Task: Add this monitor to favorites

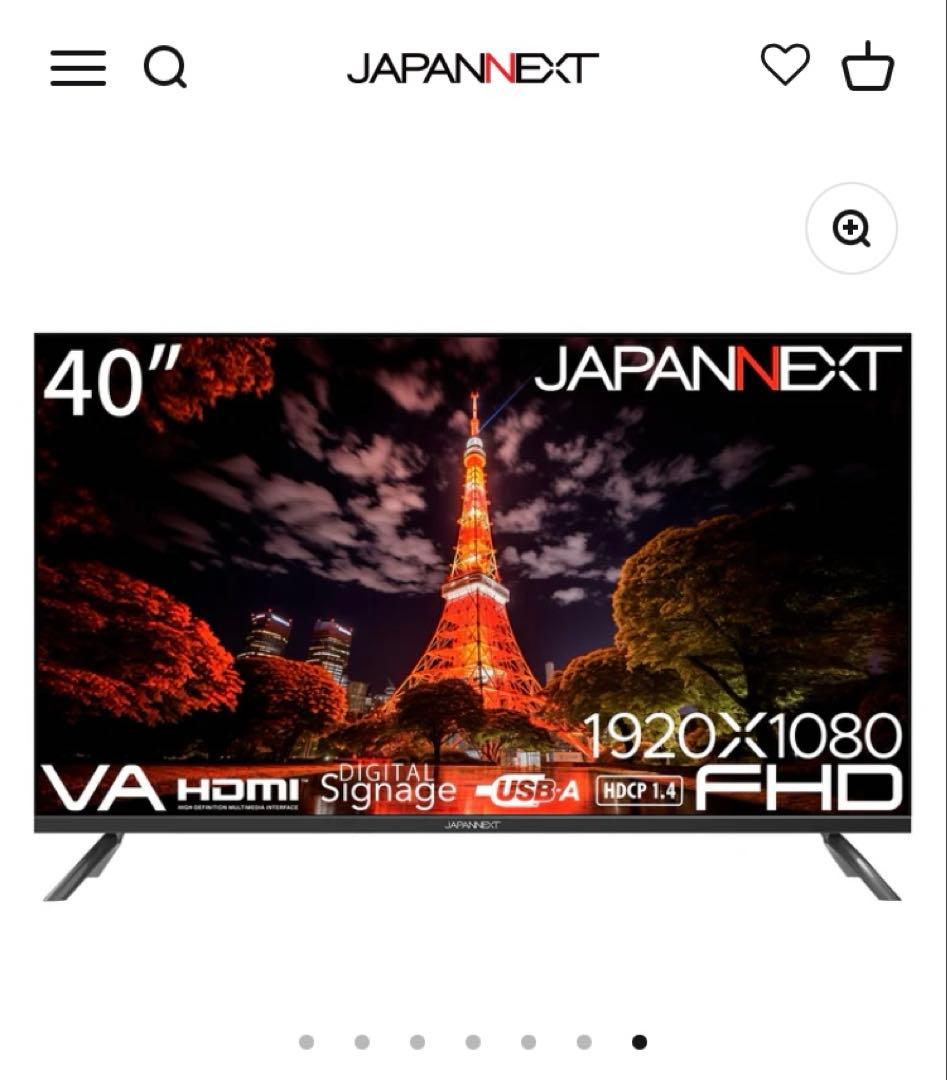Action: [786, 66]
